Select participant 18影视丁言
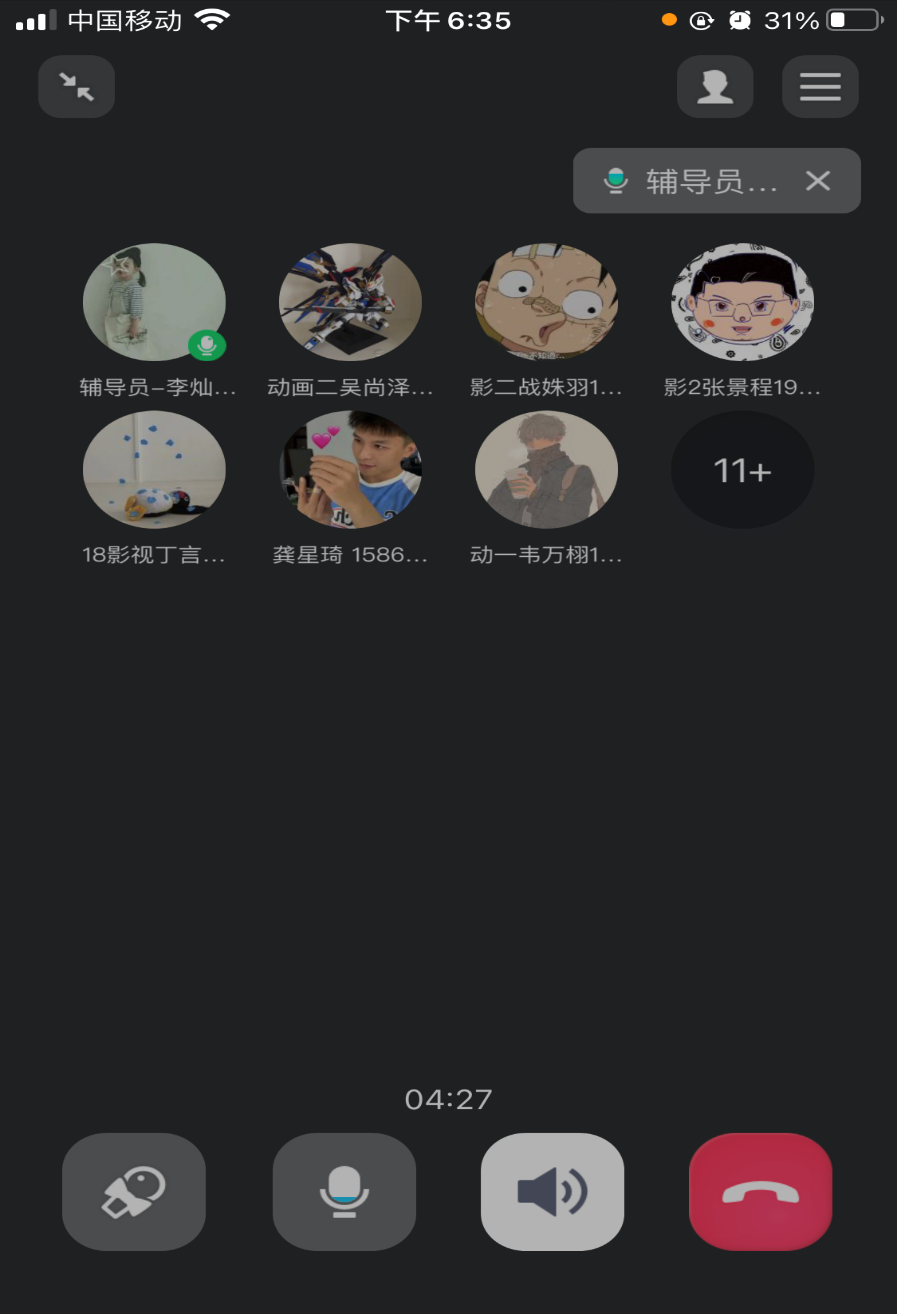The width and height of the screenshot is (897, 1314). (x=154, y=469)
